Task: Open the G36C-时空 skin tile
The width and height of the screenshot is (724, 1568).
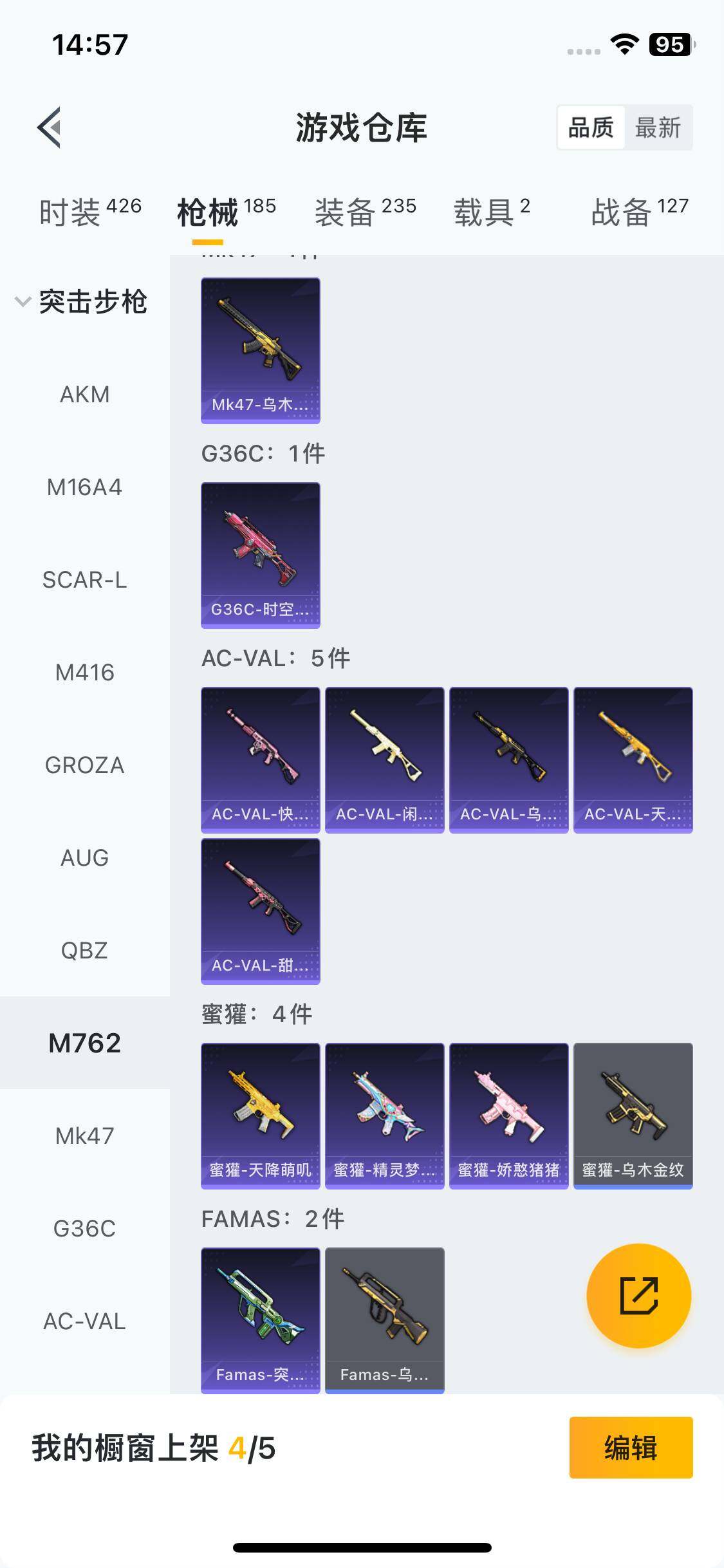Action: (260, 555)
